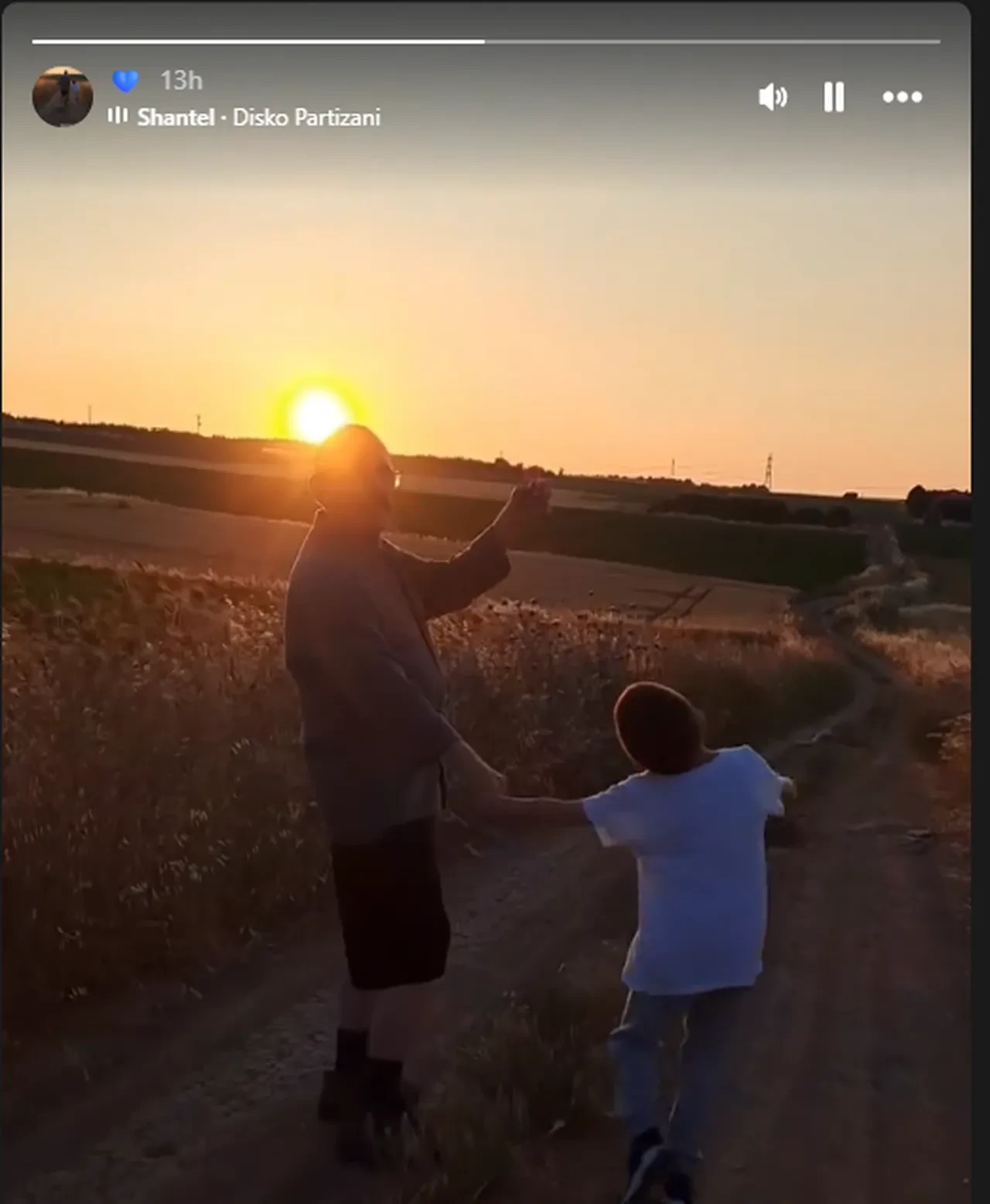Open the three-dot options menu
This screenshot has width=990, height=1204.
(902, 97)
